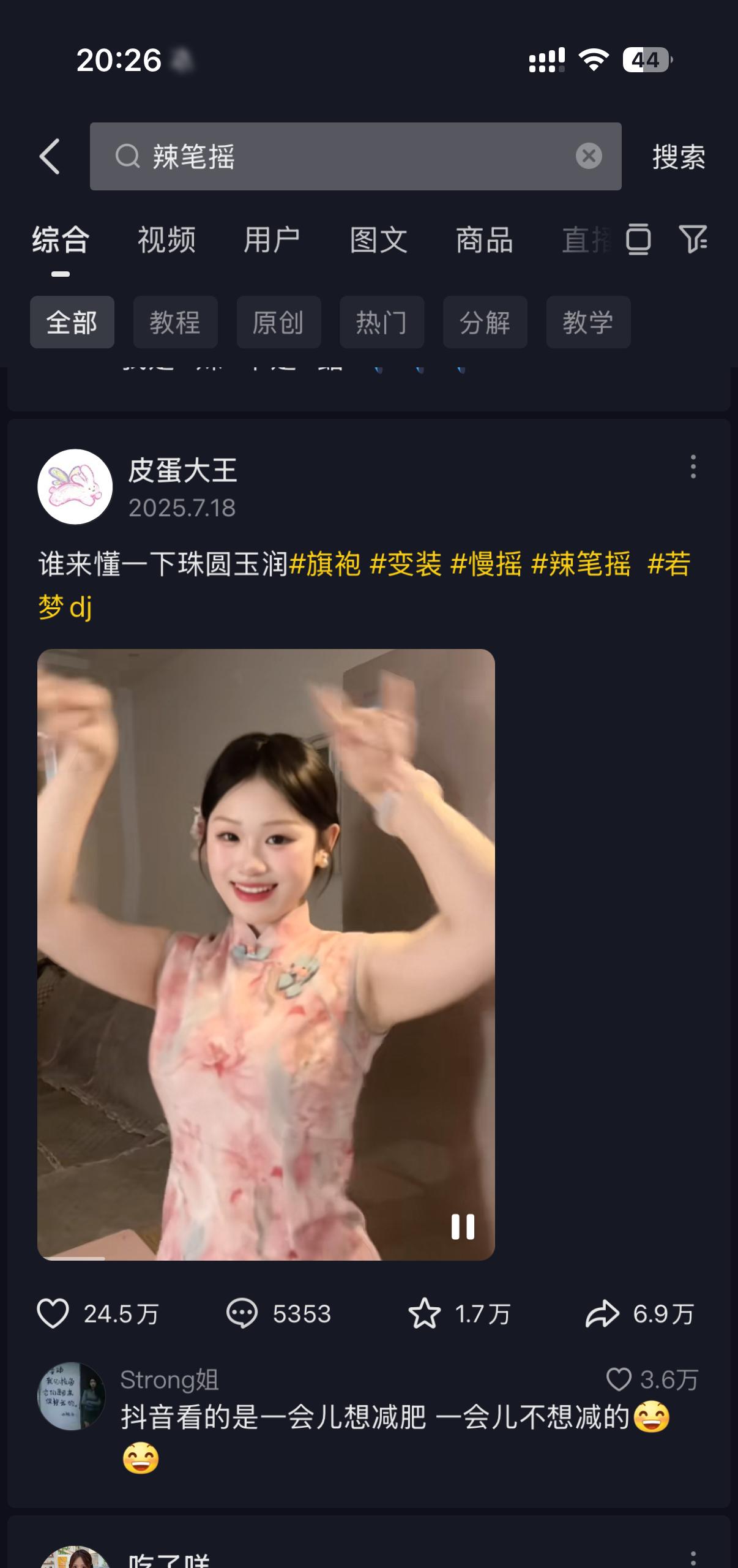Tap the 搜索 button
The width and height of the screenshot is (738, 1568).
tap(679, 157)
